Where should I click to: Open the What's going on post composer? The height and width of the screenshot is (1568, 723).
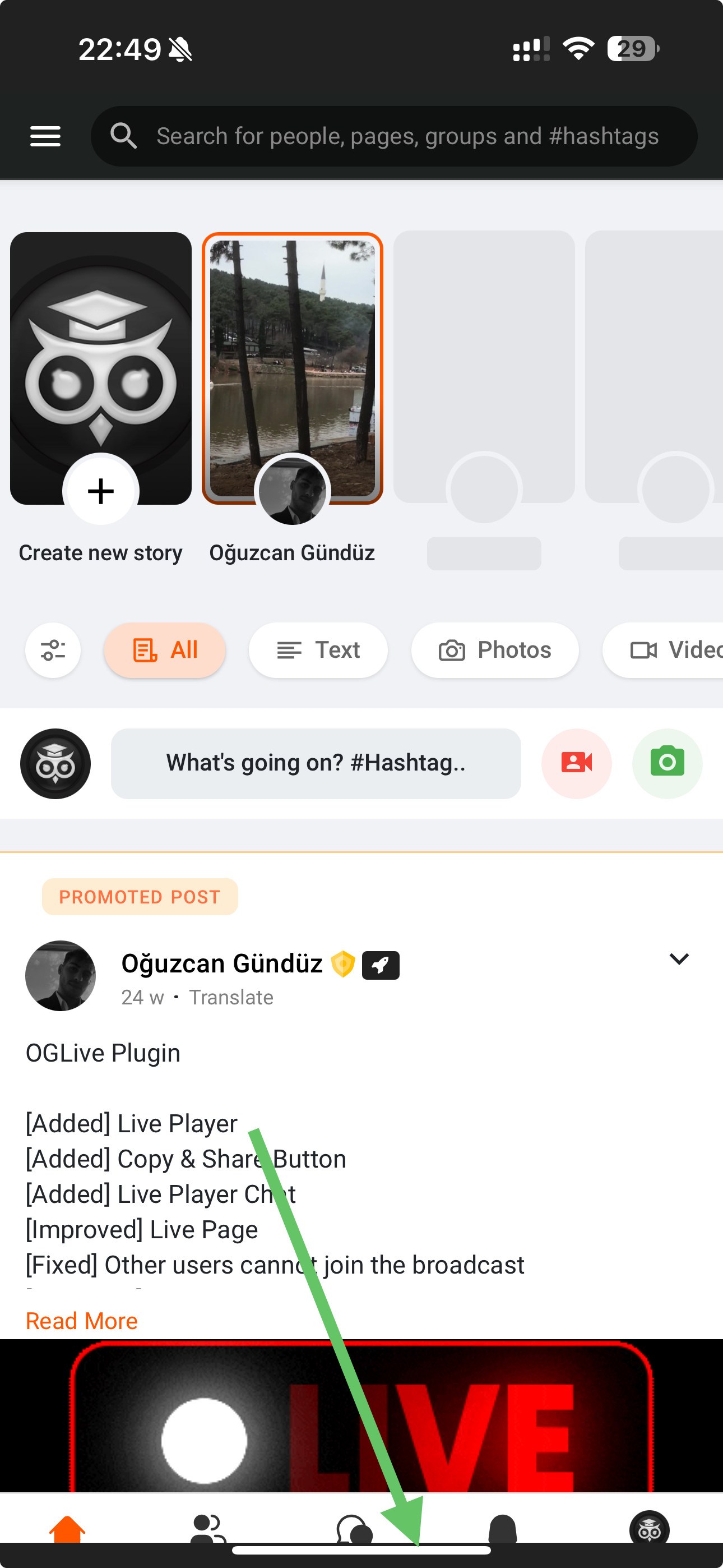[315, 763]
